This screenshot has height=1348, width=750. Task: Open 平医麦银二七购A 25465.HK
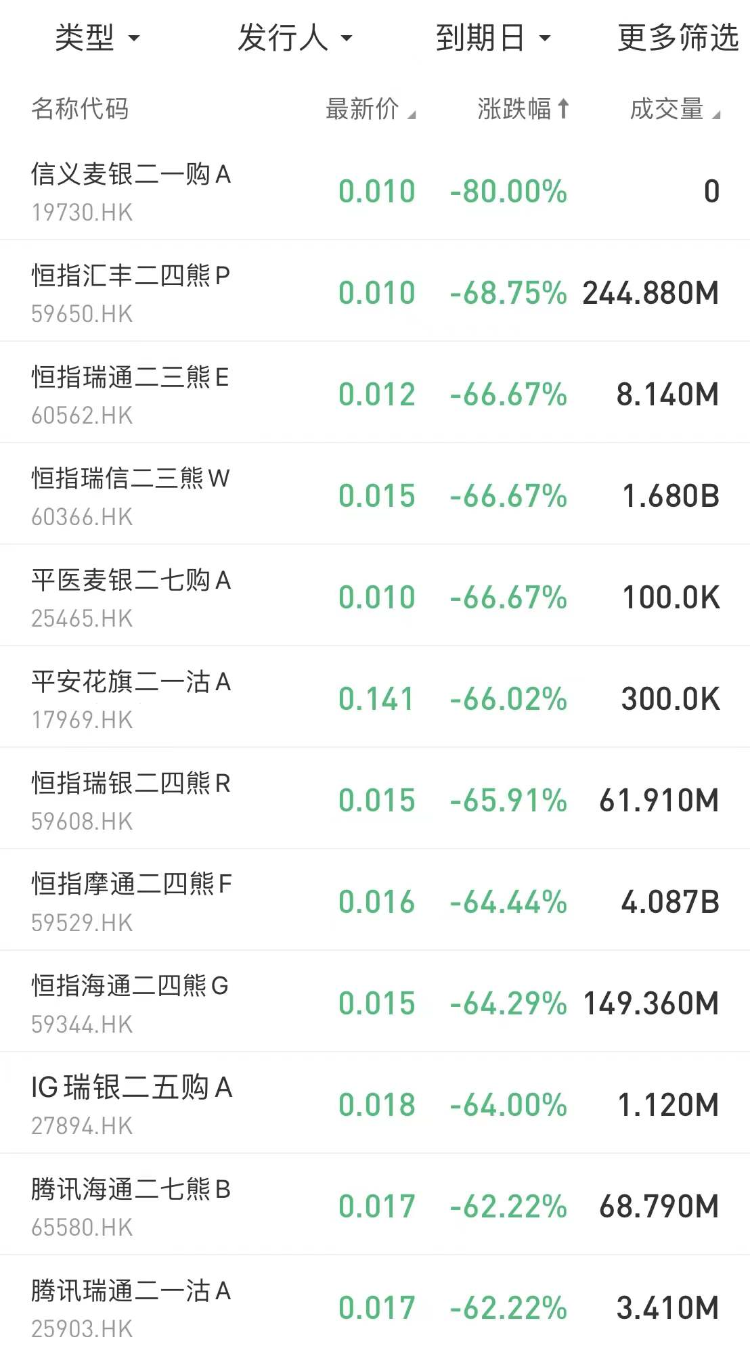click(x=375, y=596)
